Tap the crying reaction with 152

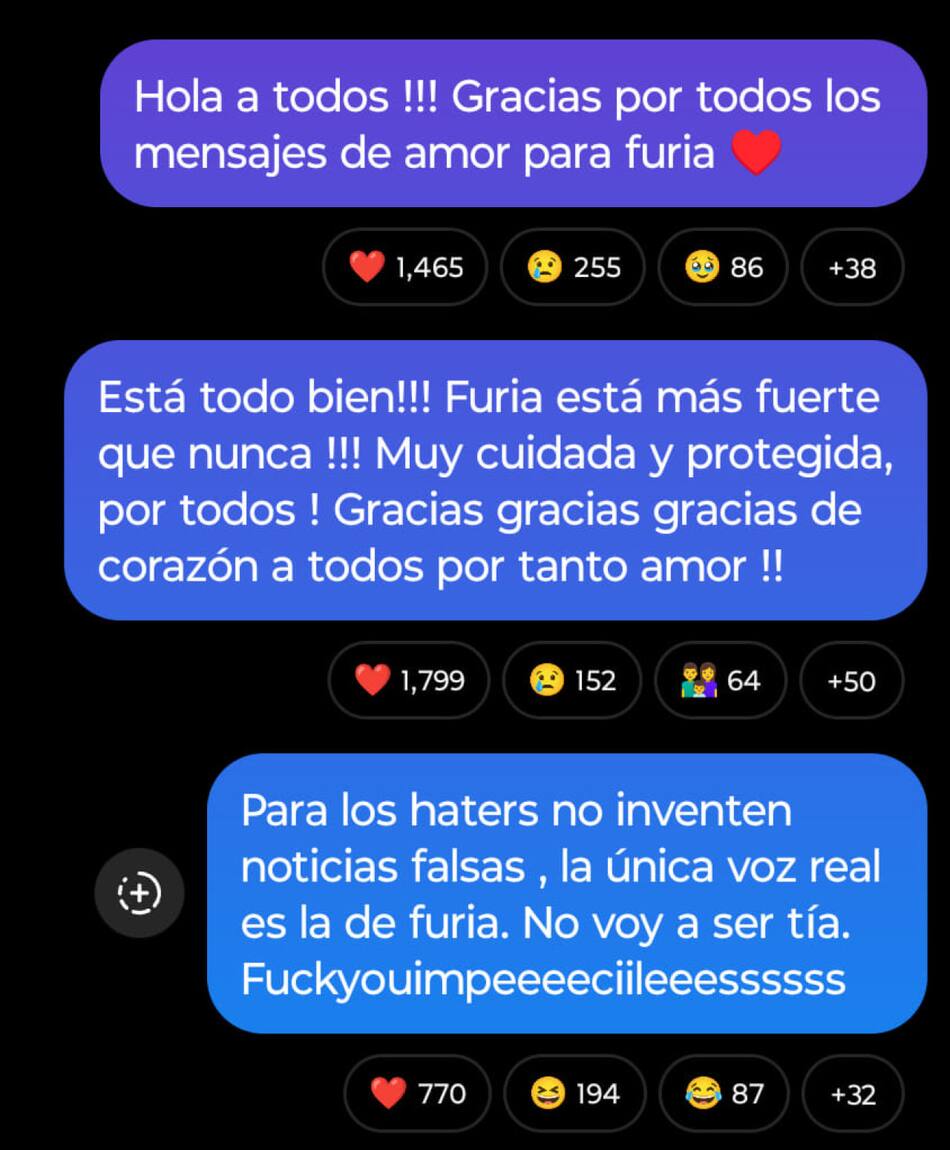(x=573, y=681)
